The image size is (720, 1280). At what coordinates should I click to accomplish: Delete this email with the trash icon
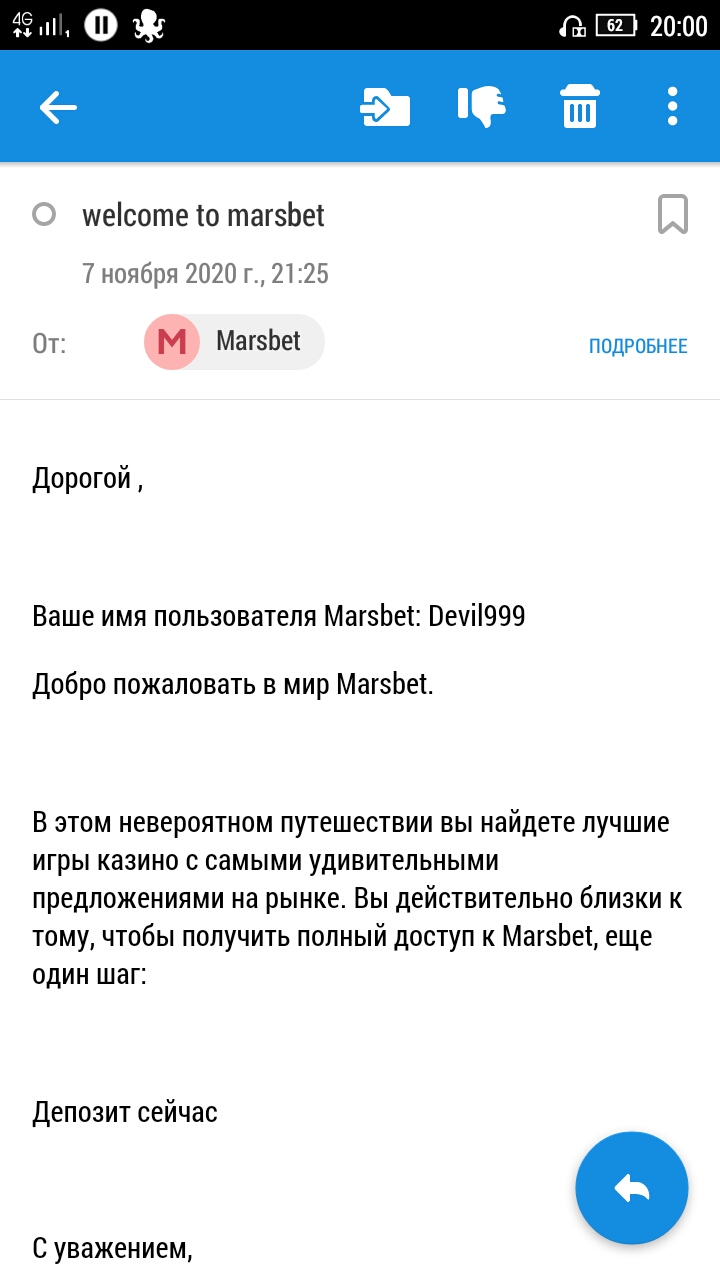[580, 106]
